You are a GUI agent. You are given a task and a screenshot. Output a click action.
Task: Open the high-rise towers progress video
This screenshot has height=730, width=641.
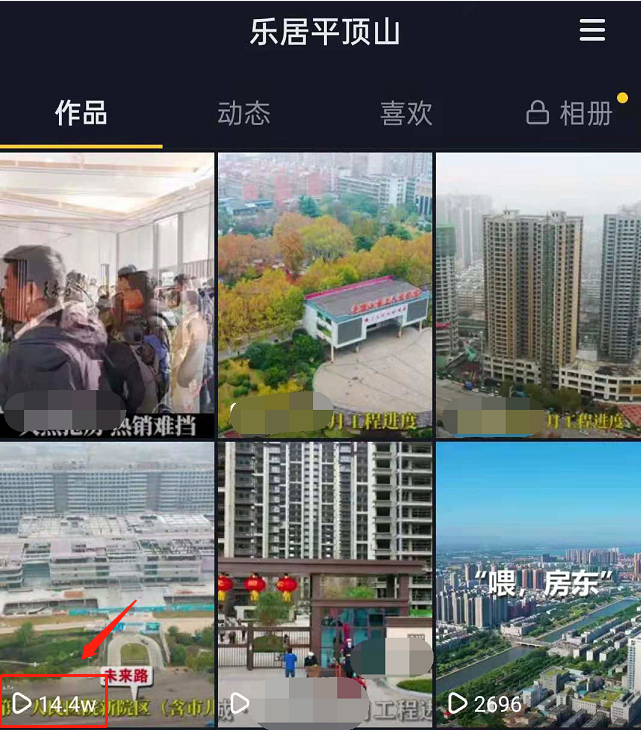pos(538,295)
